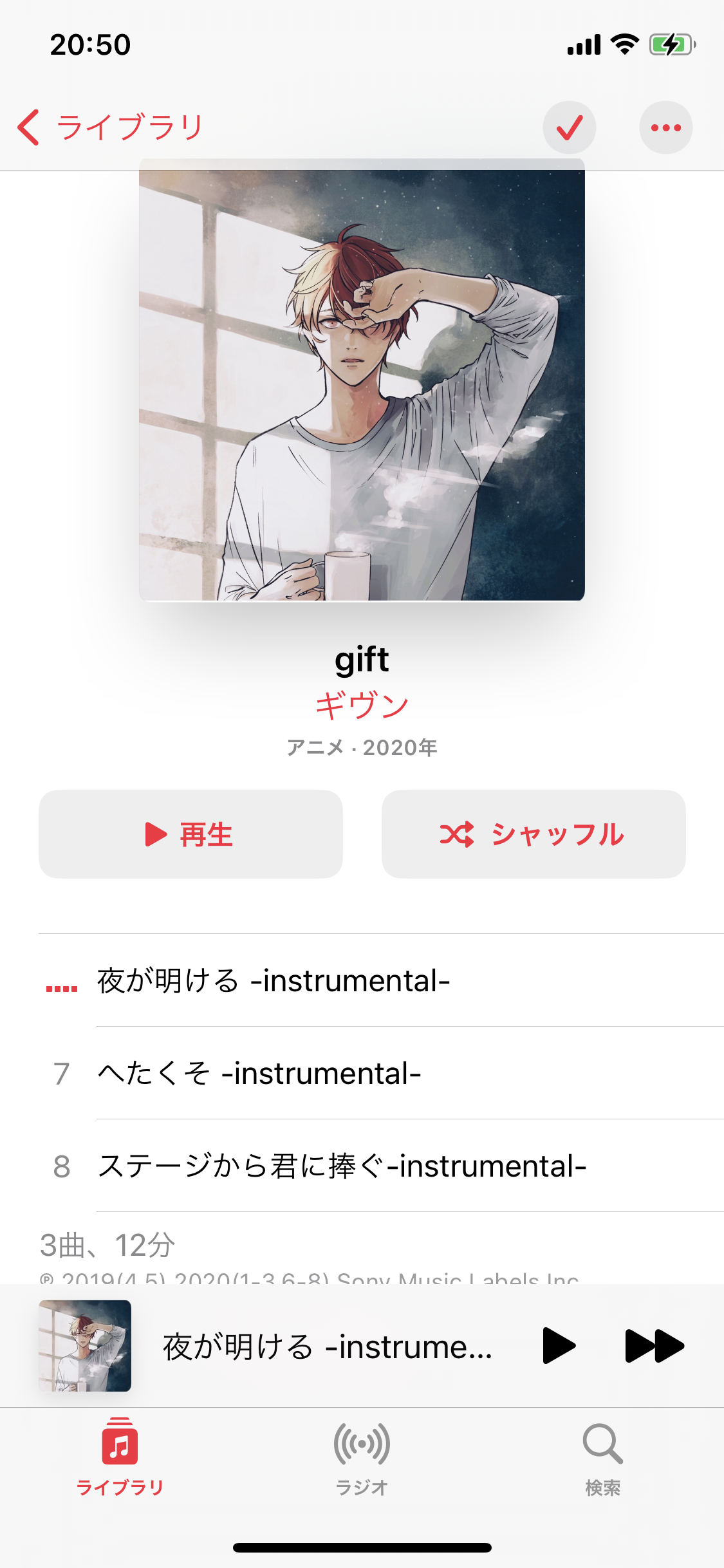Switch to the 検索 tab
The image size is (724, 1568).
point(603,1457)
